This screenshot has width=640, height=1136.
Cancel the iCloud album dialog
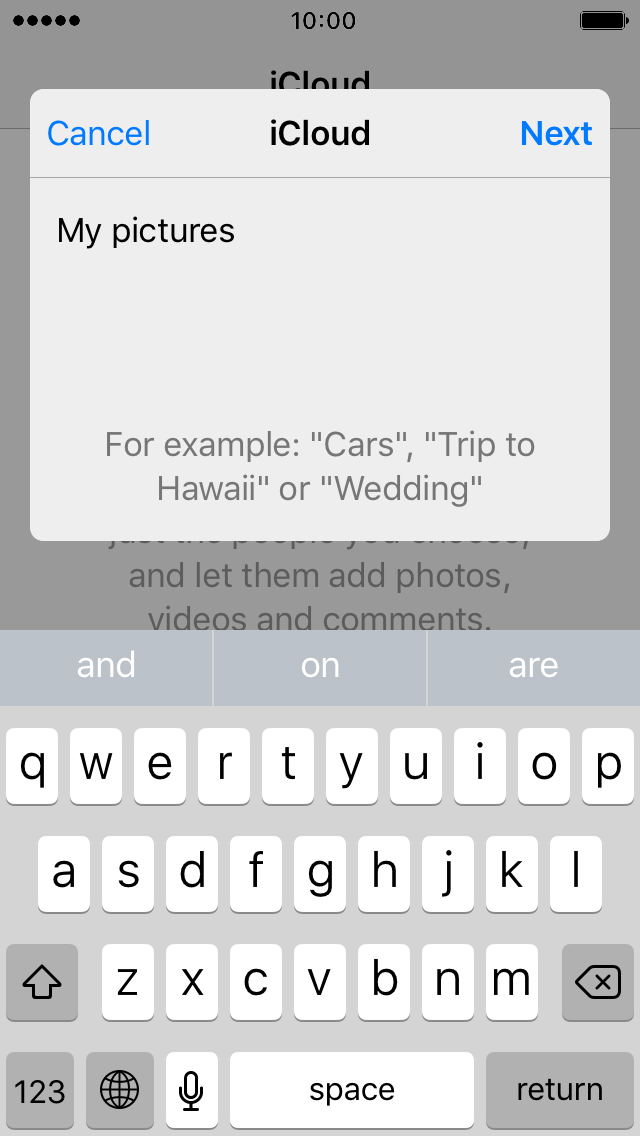[x=99, y=134]
